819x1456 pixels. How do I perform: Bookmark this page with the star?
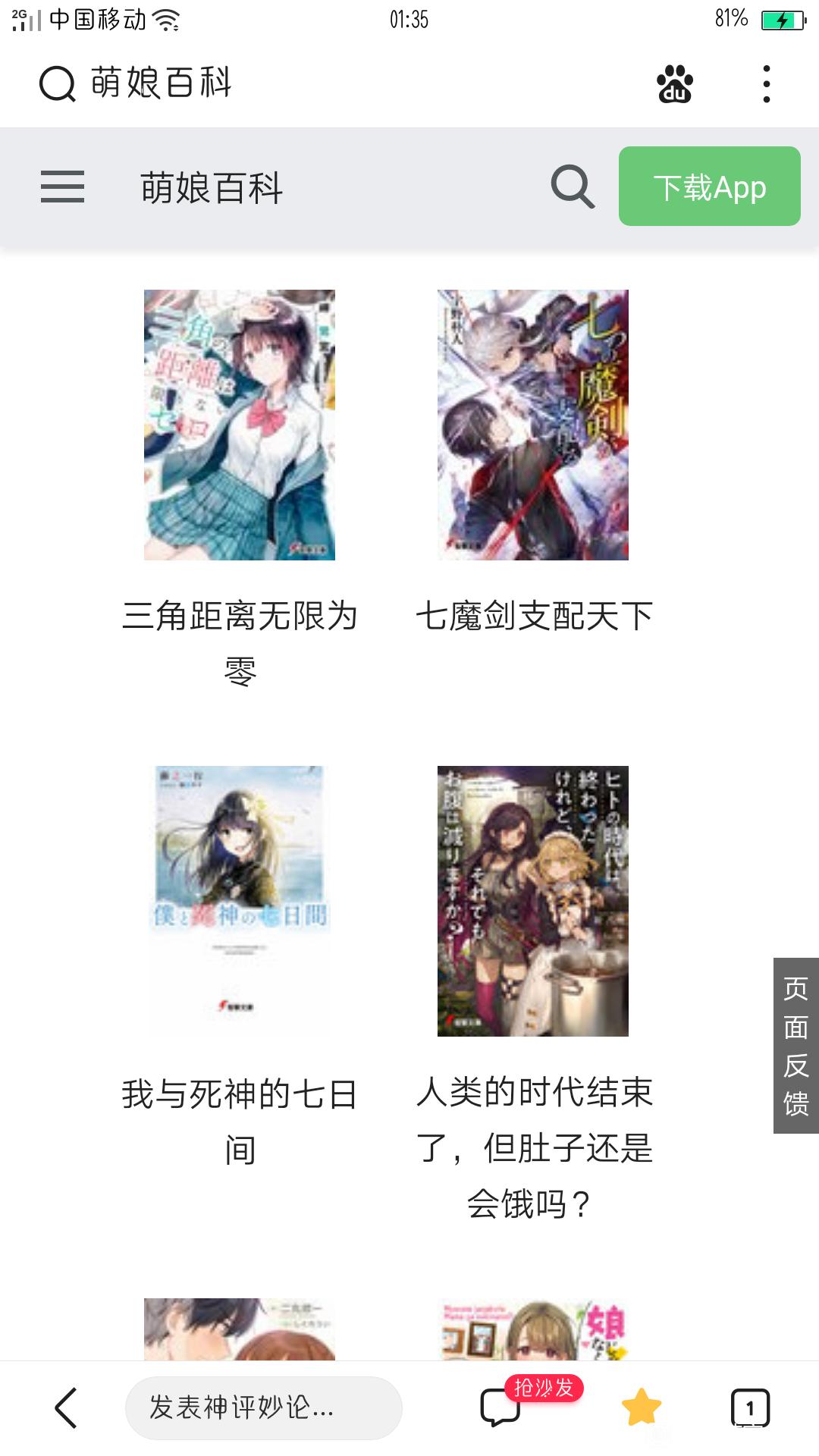pos(641,1407)
